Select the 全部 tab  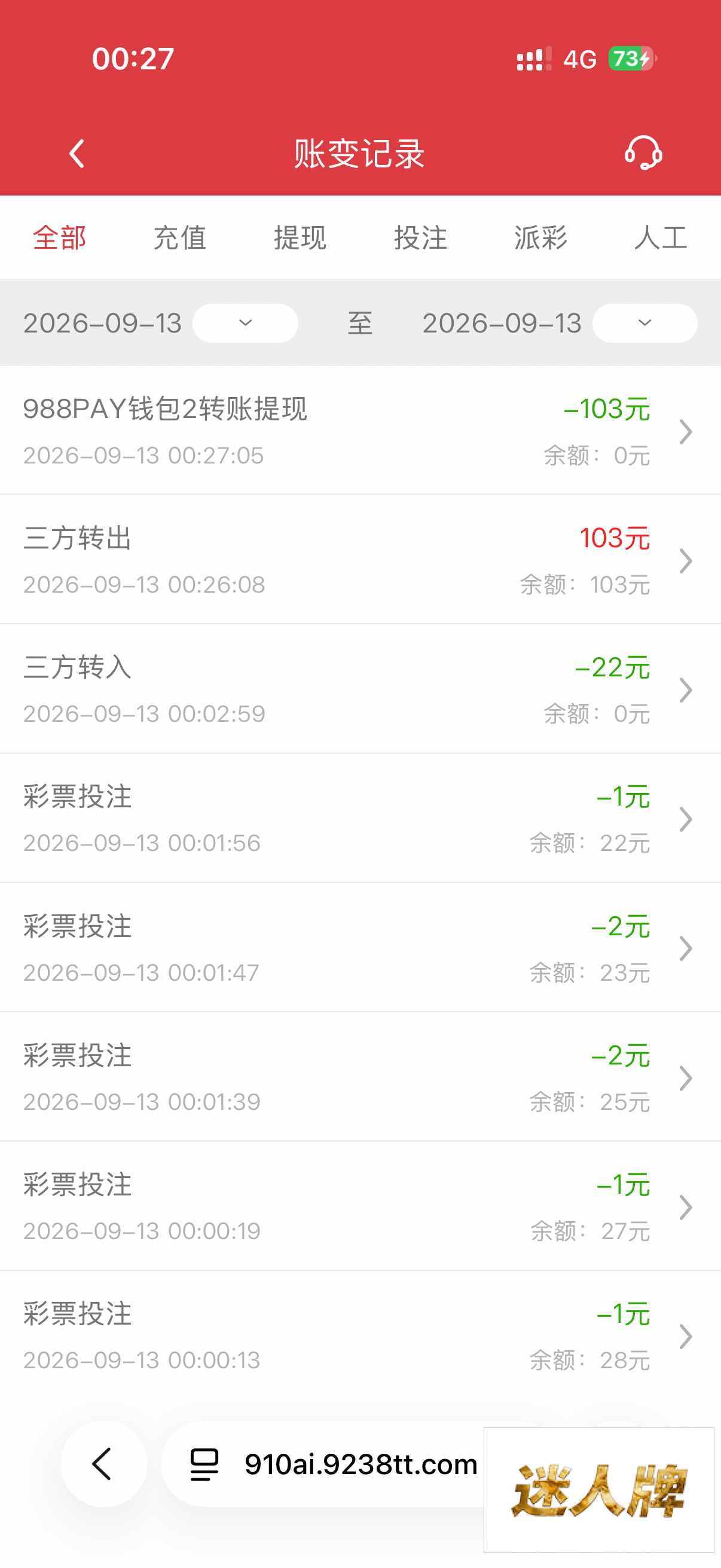60,237
